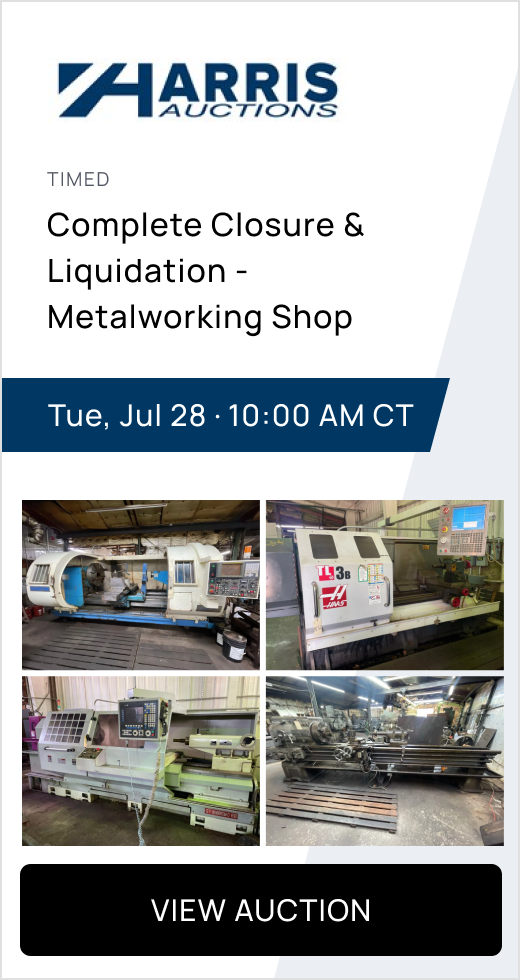Open the green CNC lathe photo

tap(141, 761)
